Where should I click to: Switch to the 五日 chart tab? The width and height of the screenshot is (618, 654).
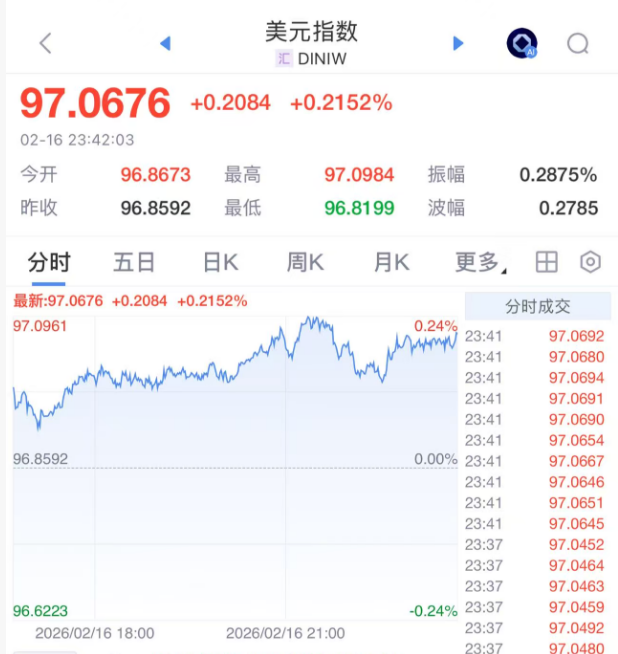click(x=134, y=262)
